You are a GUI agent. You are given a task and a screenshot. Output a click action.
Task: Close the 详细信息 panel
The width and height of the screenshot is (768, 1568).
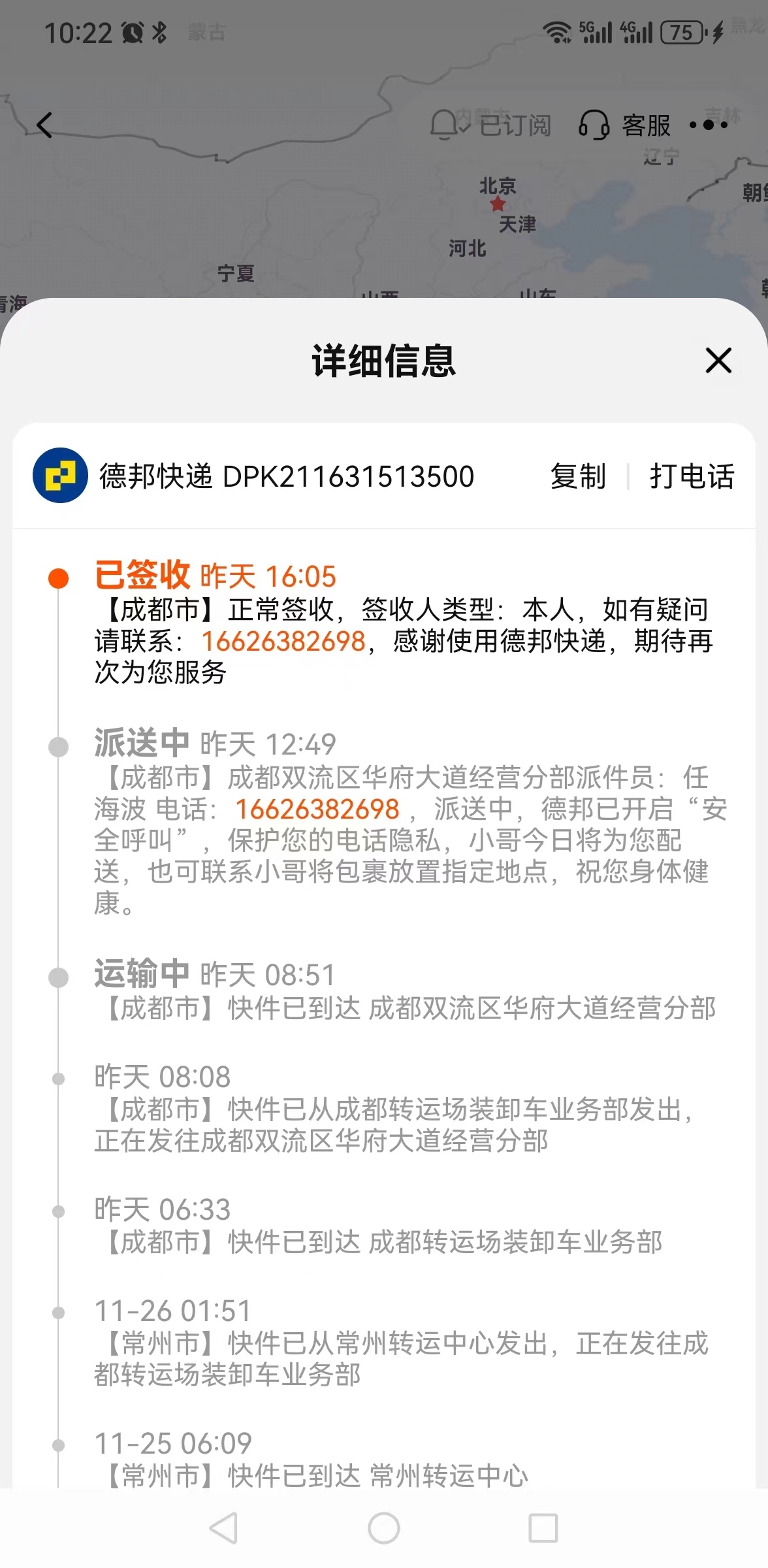click(x=718, y=361)
